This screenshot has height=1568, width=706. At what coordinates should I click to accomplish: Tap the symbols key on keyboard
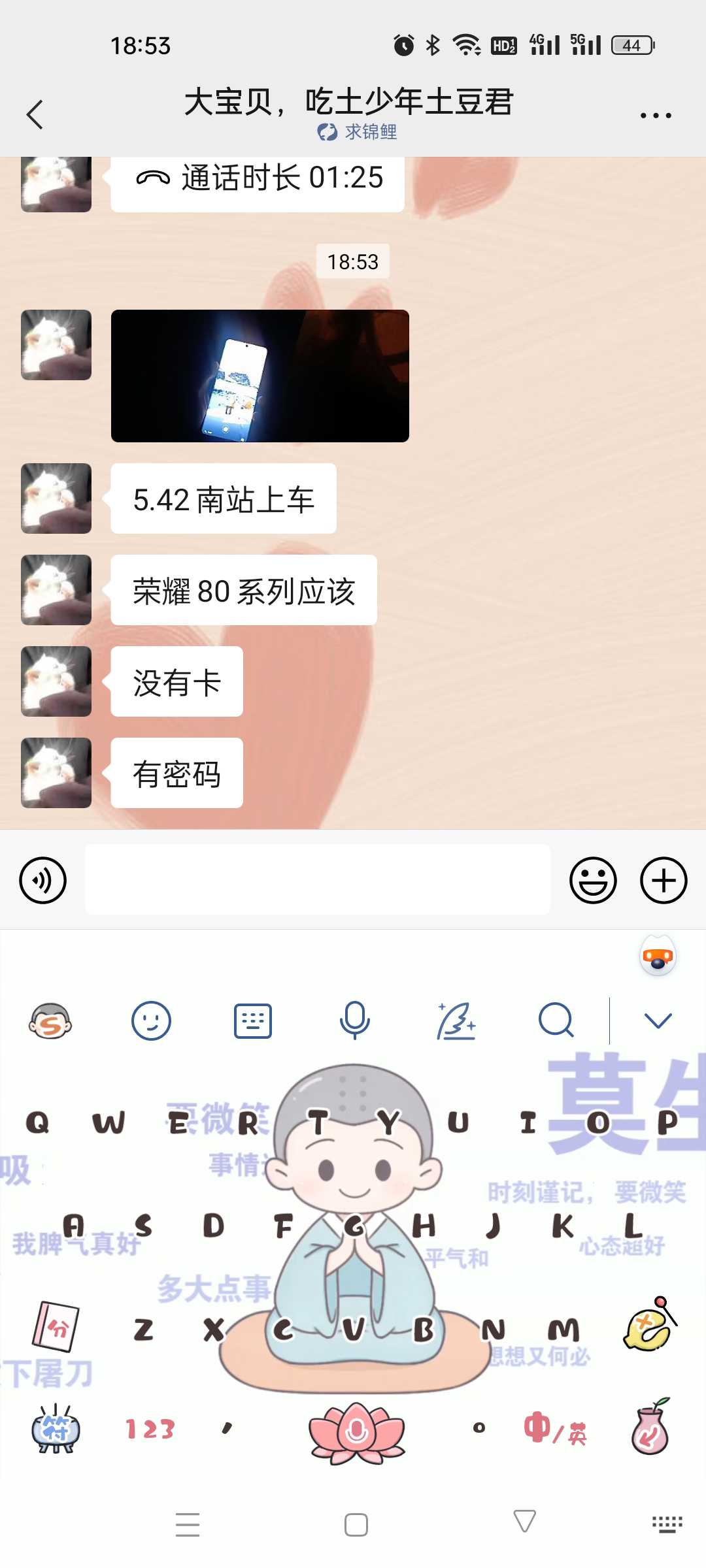click(56, 1429)
